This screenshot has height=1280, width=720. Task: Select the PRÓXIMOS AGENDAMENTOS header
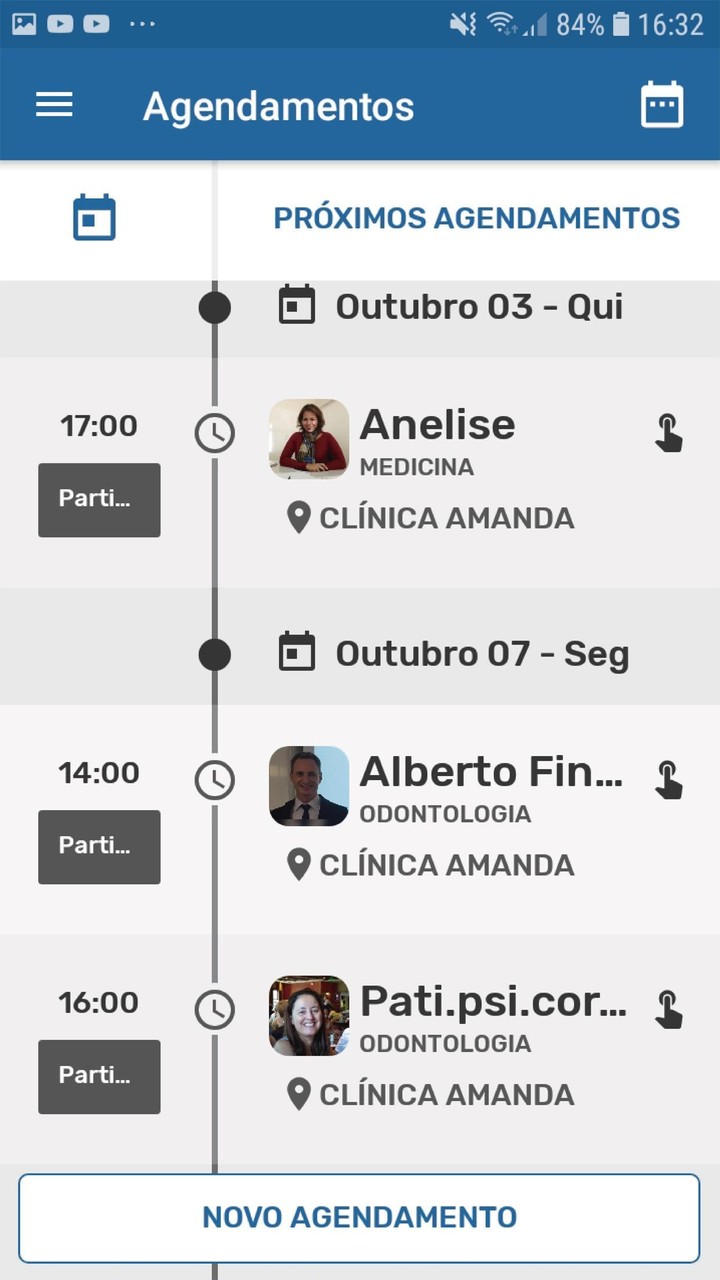(477, 217)
